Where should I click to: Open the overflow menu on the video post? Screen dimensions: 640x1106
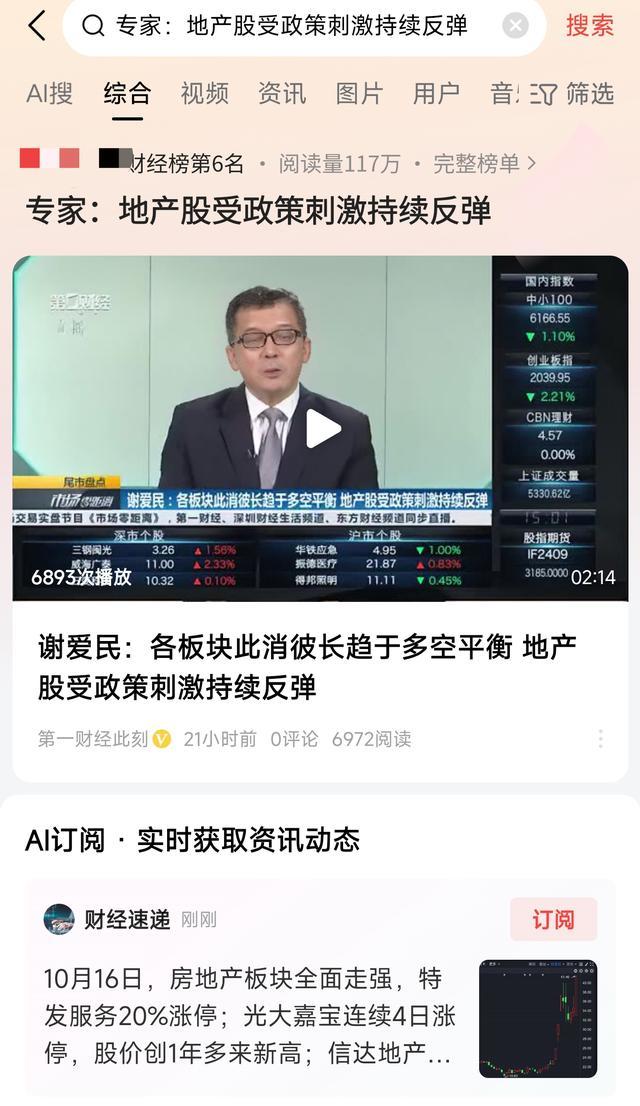[600, 739]
